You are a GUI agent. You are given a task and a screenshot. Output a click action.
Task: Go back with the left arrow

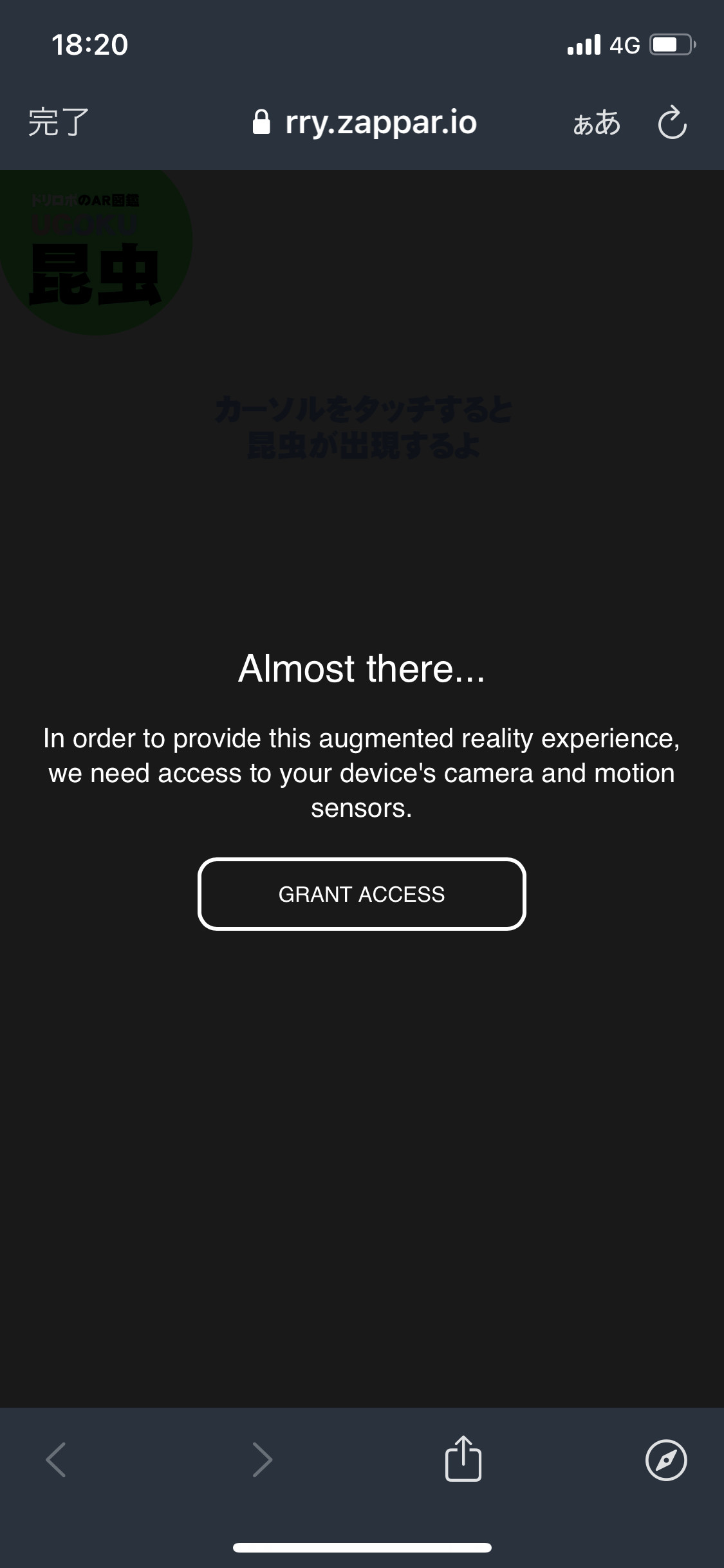(x=56, y=1459)
